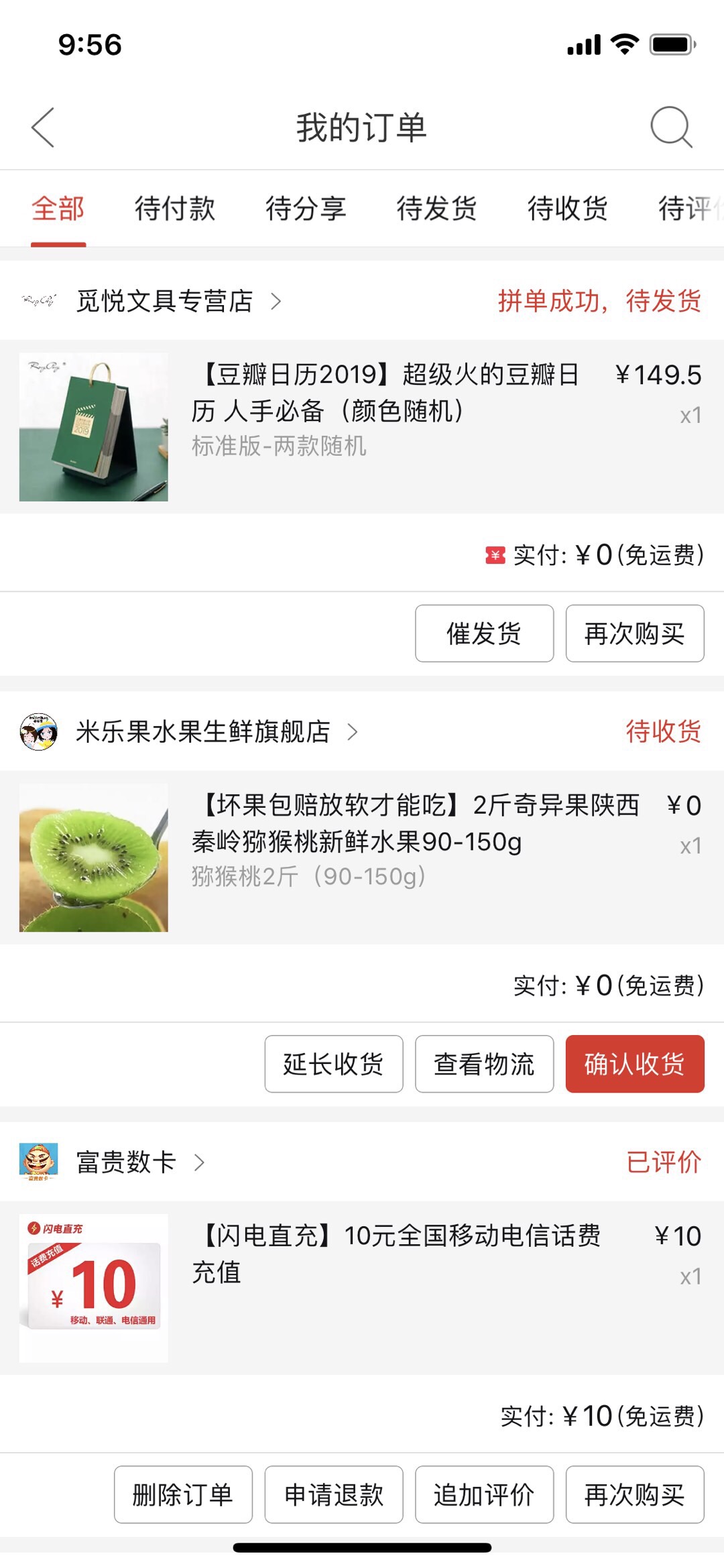Open the 富贵数卡 store page
Image resolution: width=724 pixels, height=1568 pixels.
(126, 1162)
